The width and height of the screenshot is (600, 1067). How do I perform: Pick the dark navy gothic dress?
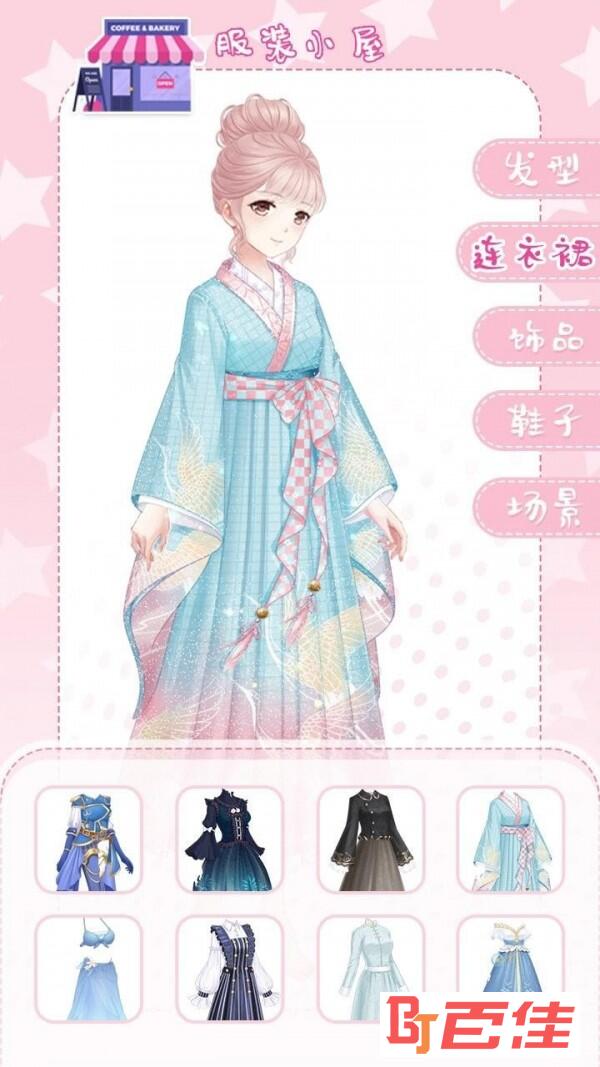pos(229,839)
